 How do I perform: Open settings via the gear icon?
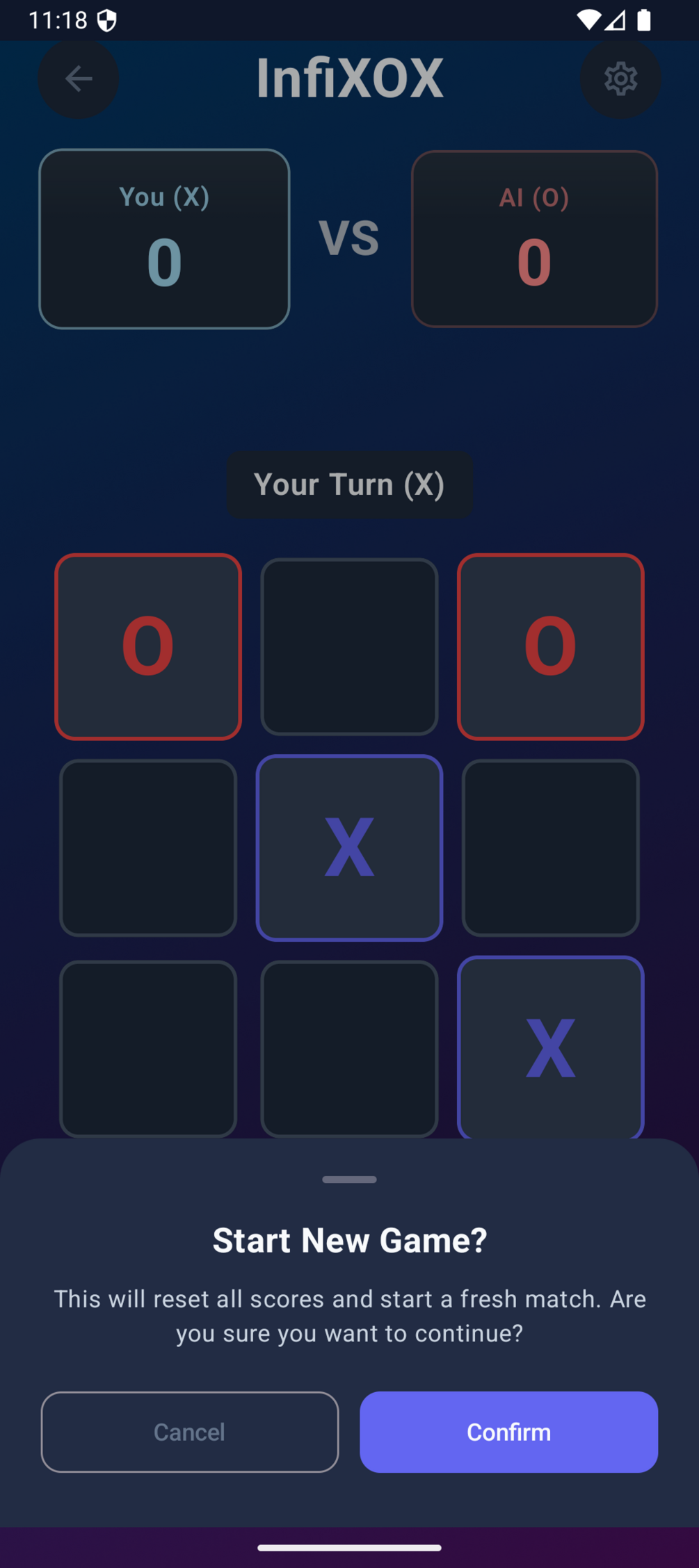620,78
